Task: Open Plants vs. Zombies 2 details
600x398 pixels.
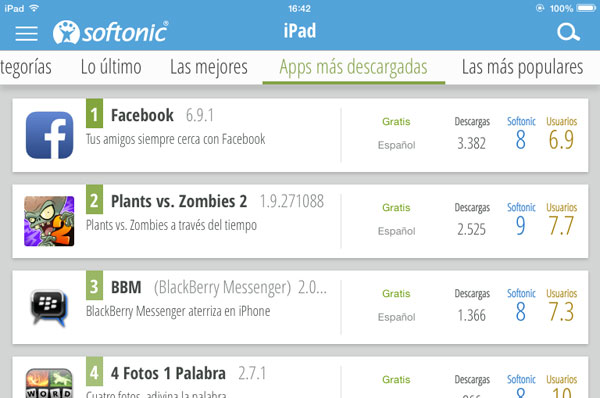Action: click(x=300, y=221)
